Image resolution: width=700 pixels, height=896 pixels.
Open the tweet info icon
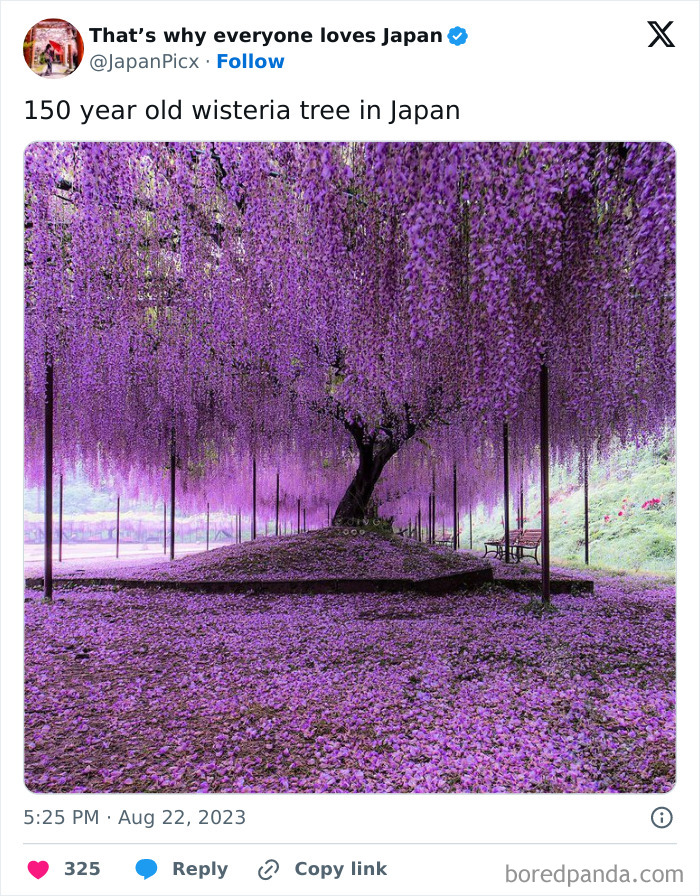(661, 817)
